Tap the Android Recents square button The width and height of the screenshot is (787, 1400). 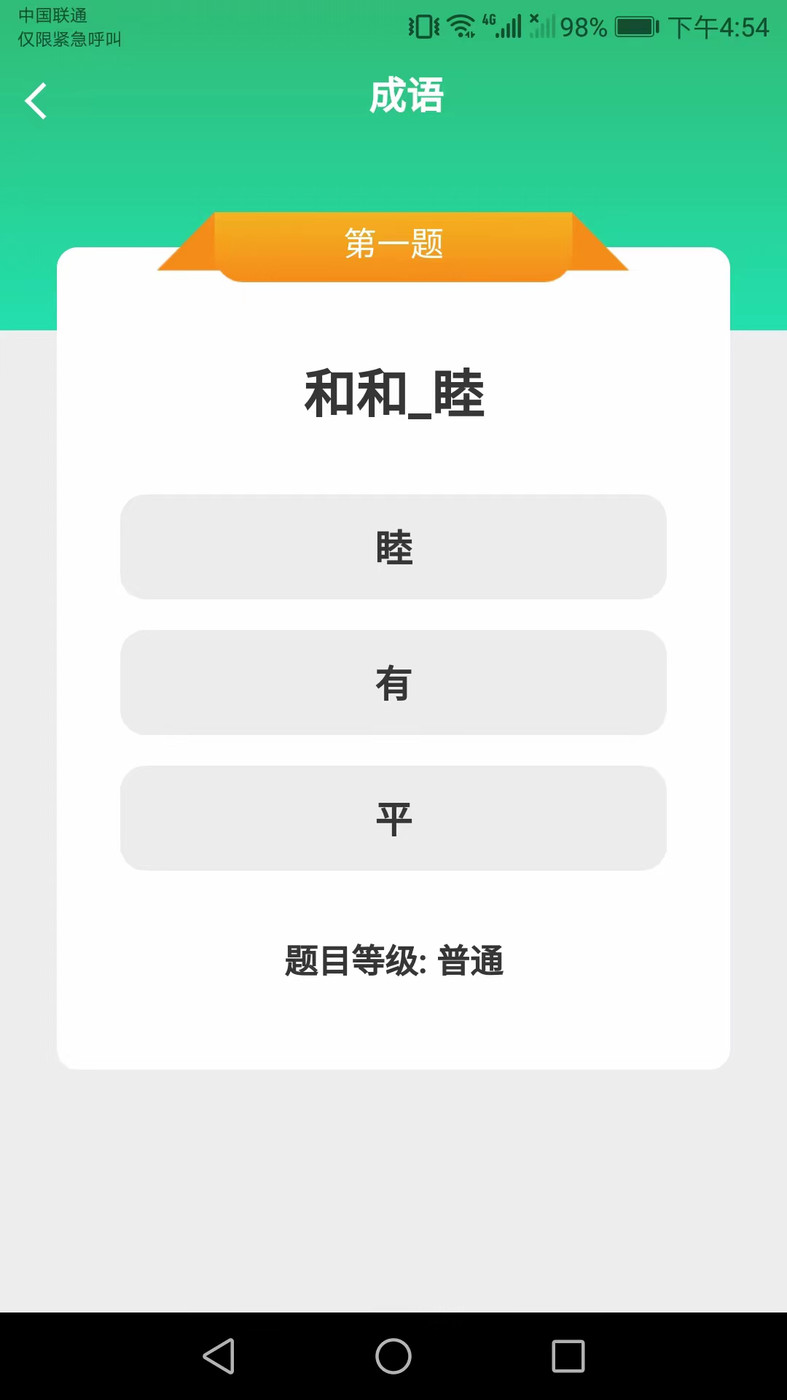(567, 1356)
